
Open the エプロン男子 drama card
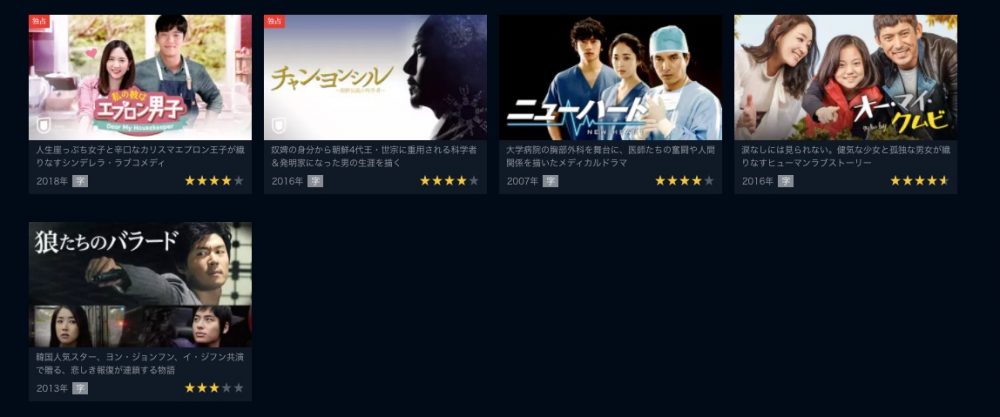[140, 78]
